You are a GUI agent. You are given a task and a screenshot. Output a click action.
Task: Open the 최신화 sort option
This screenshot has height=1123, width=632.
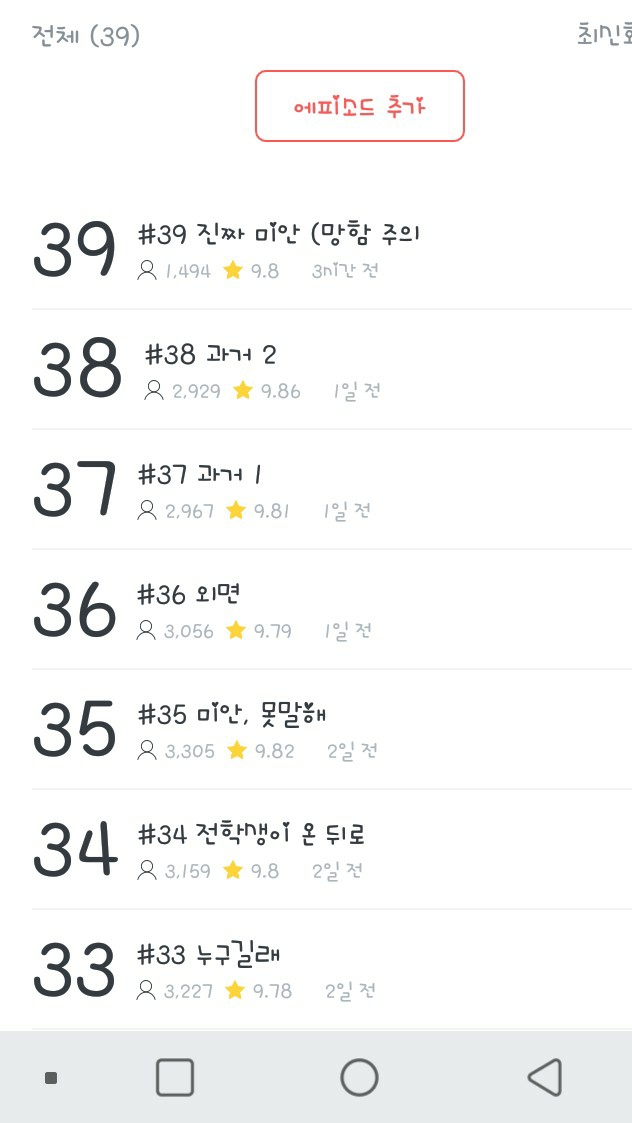(x=604, y=35)
